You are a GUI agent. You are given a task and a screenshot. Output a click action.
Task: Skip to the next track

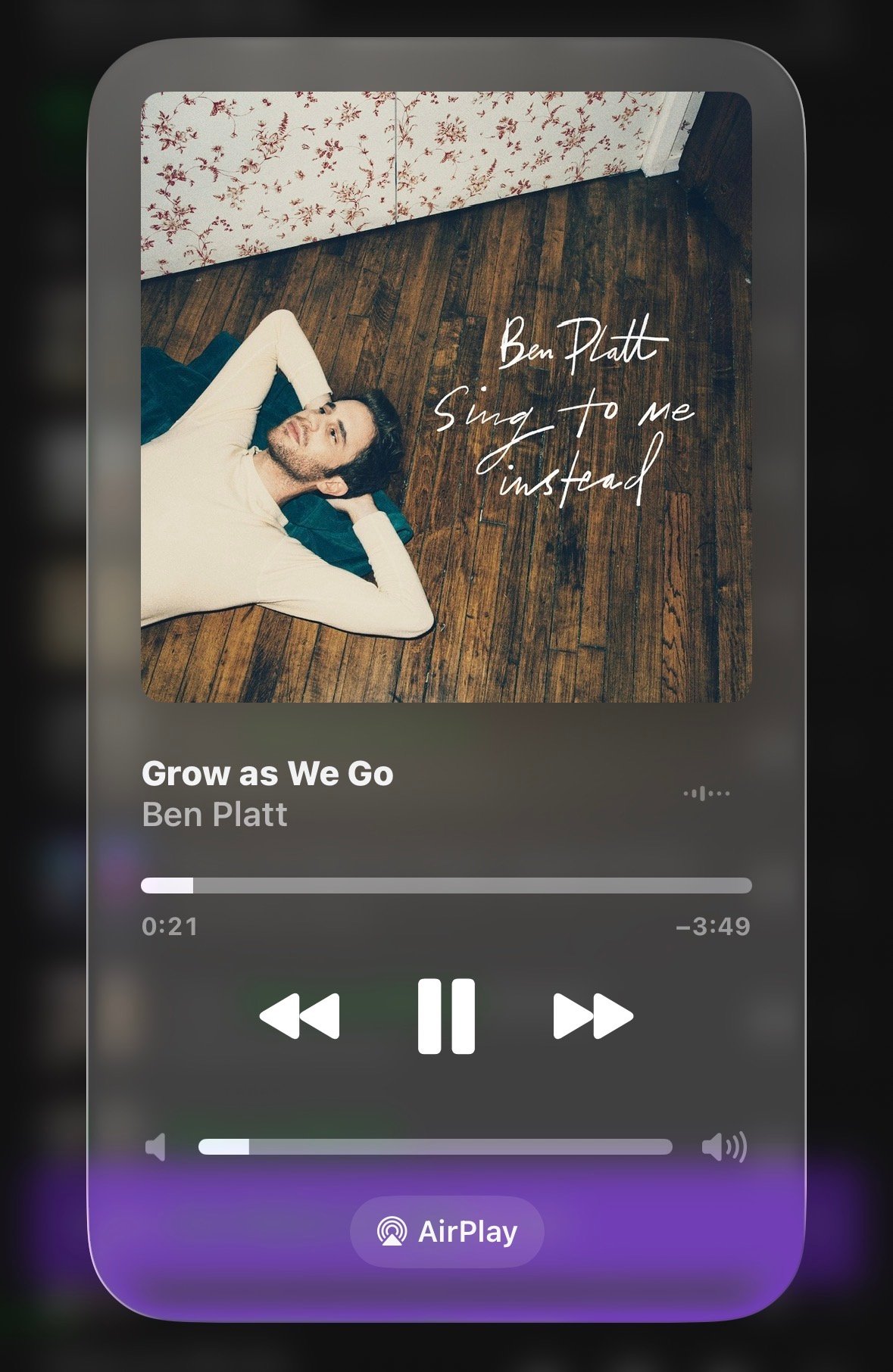click(592, 1016)
